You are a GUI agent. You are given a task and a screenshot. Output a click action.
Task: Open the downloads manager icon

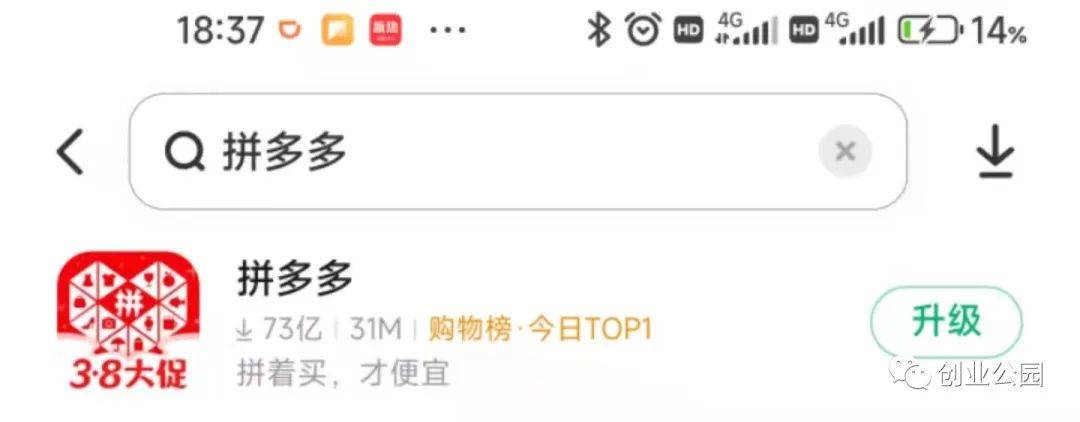(995, 154)
